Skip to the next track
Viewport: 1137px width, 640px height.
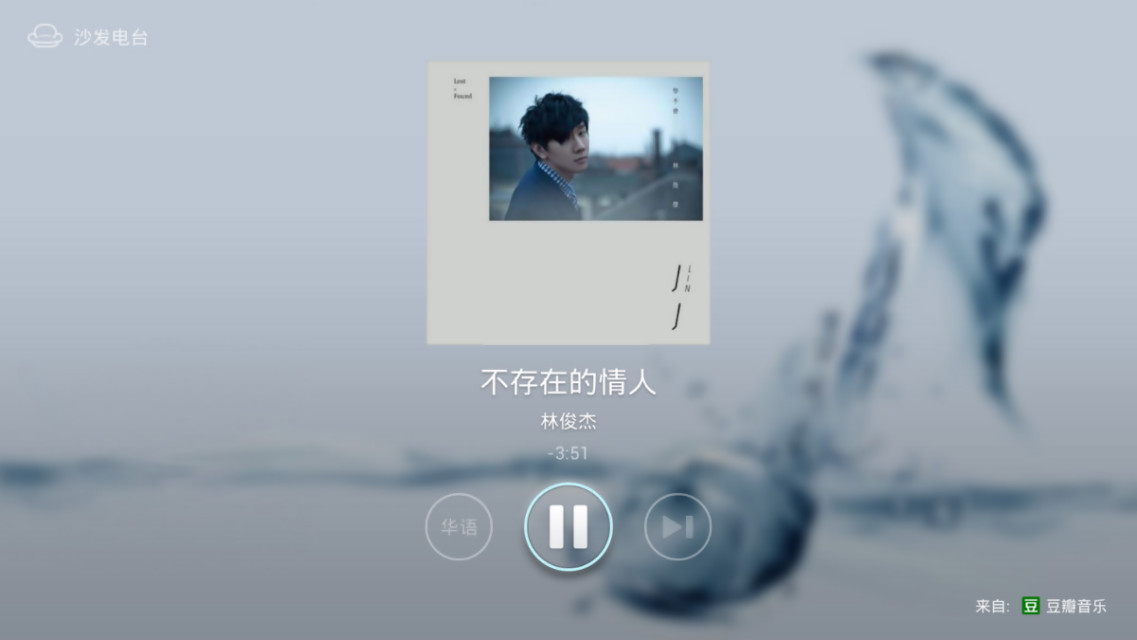677,527
